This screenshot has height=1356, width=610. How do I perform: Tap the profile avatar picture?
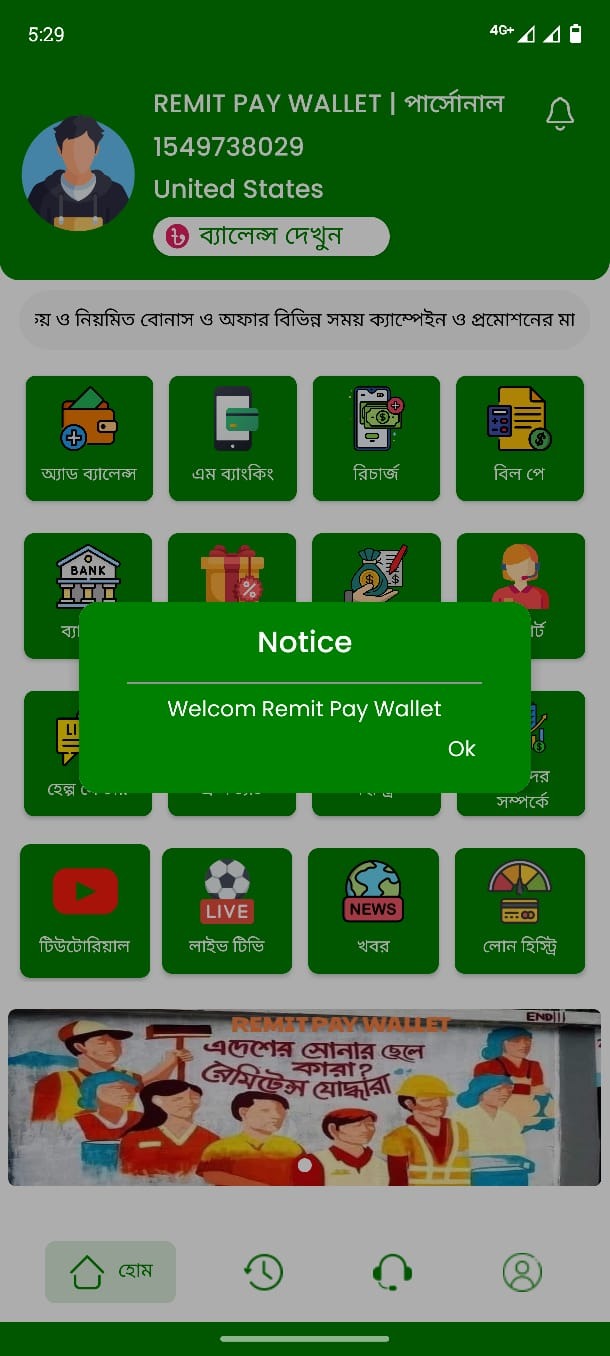click(x=78, y=174)
